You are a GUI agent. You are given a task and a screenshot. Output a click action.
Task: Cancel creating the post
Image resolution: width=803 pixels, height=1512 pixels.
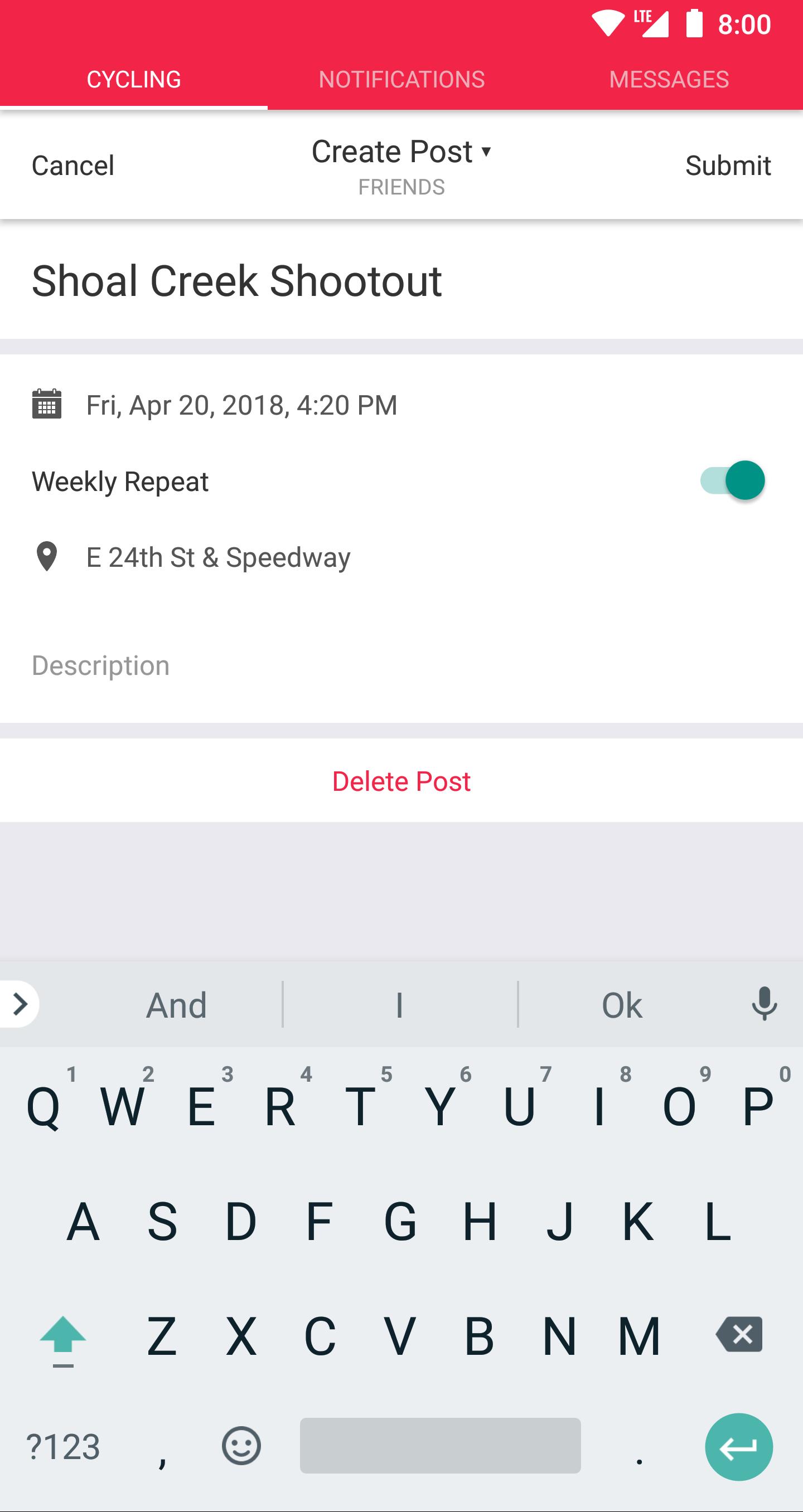tap(73, 166)
